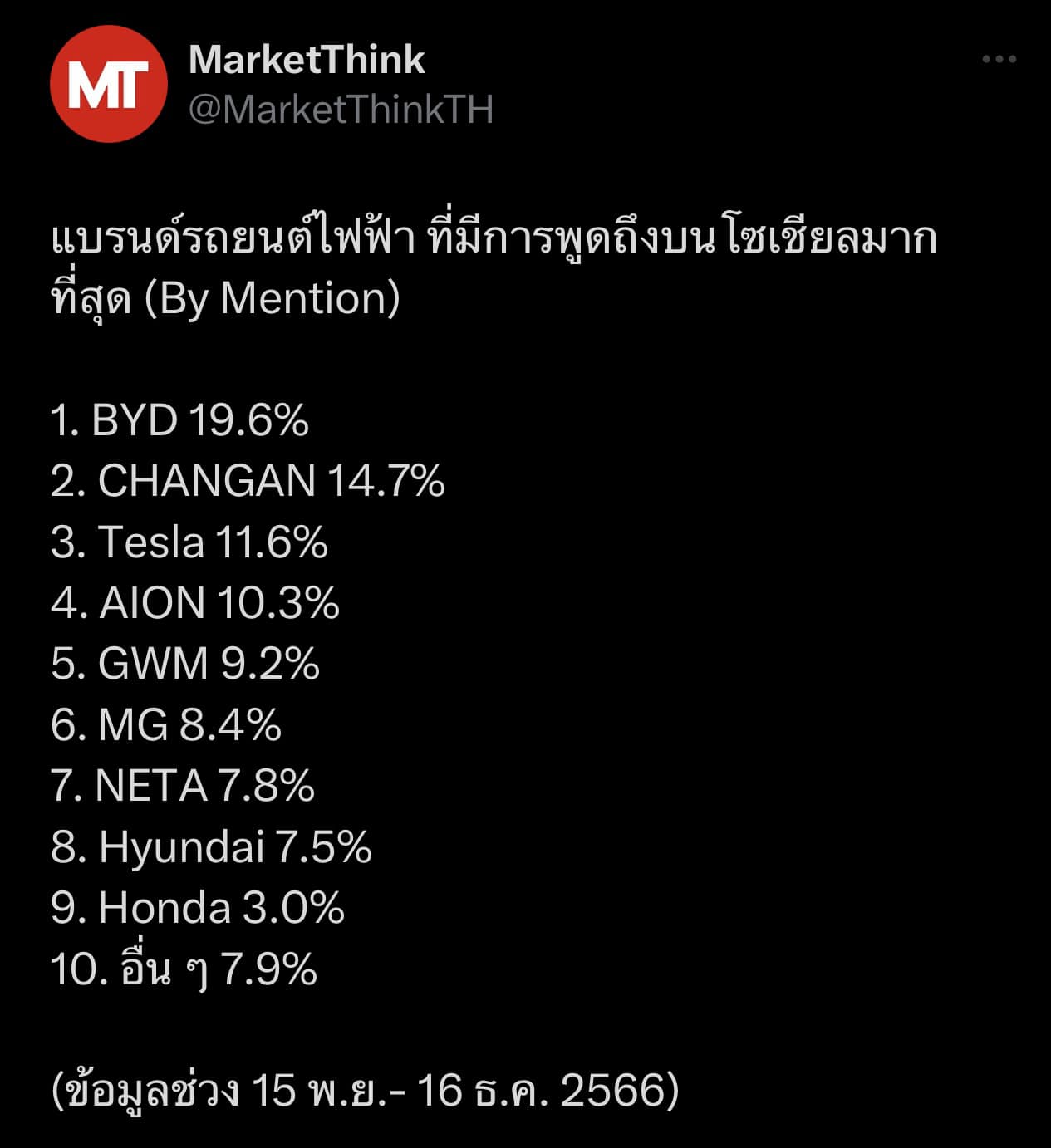This screenshot has width=1051, height=1148.
Task: Open the @MarketThinkTH account handle
Action: (341, 109)
